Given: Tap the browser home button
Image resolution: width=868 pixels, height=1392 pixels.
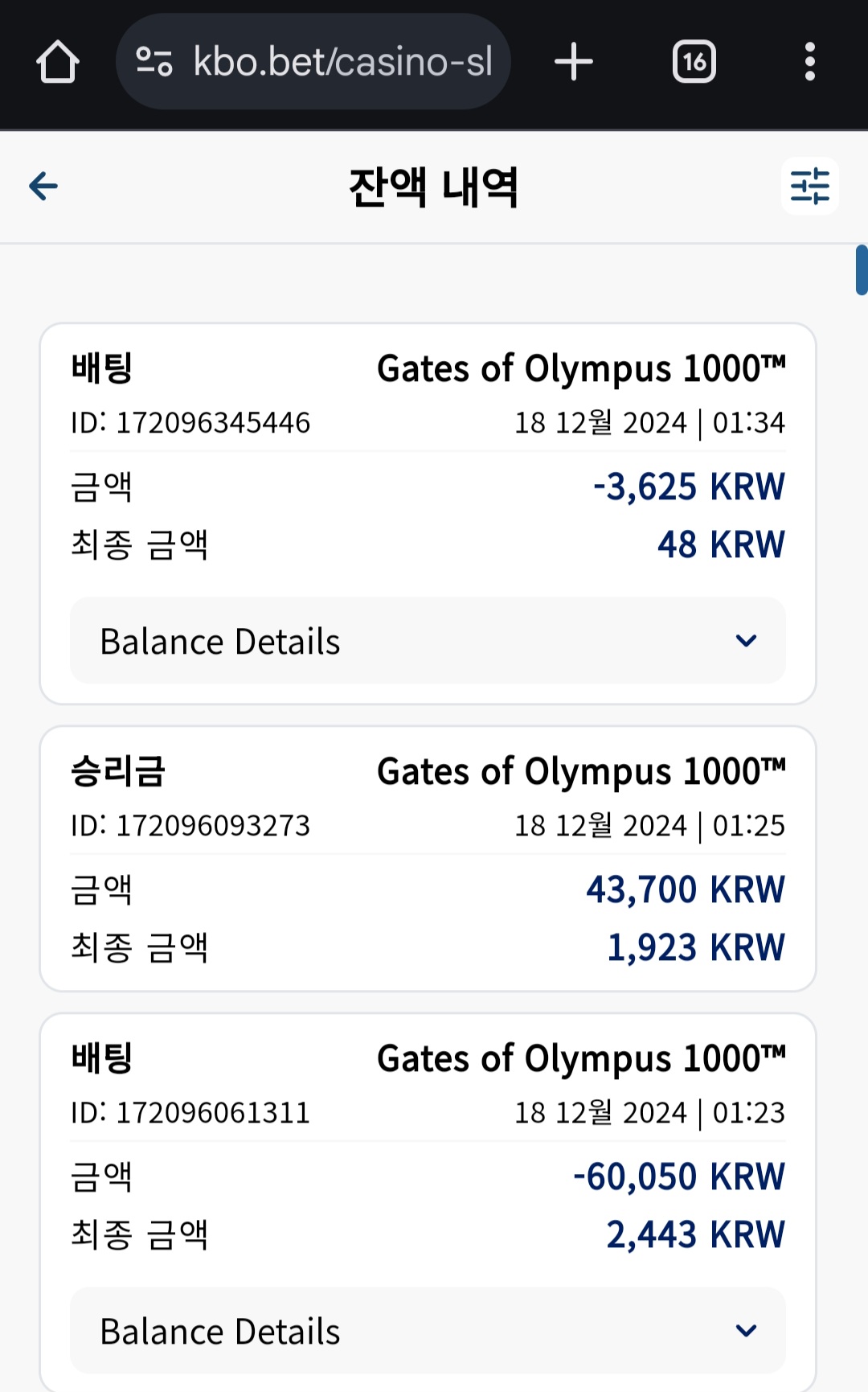Looking at the screenshot, I should pyautogui.click(x=58, y=62).
